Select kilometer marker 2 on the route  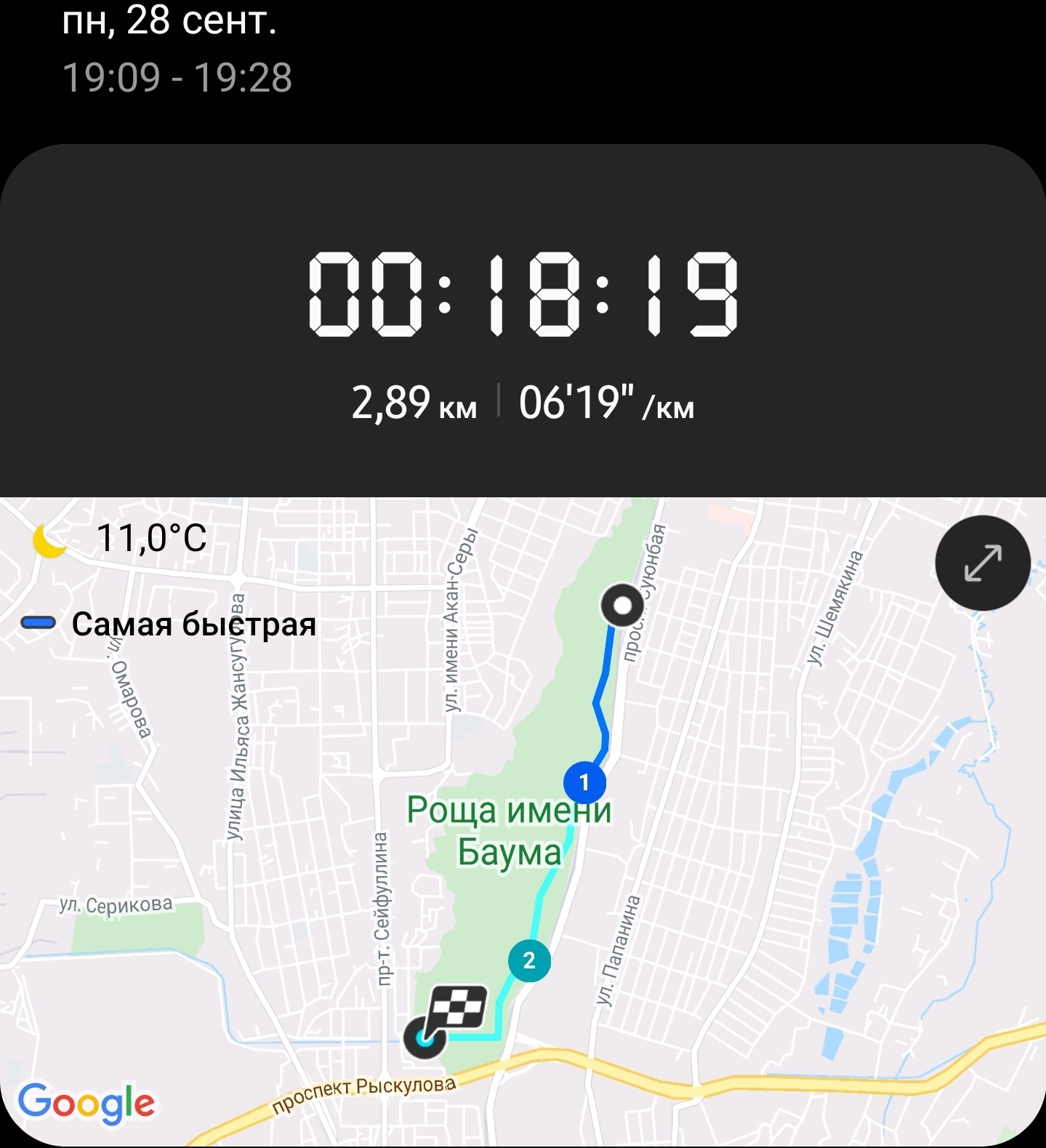(529, 960)
